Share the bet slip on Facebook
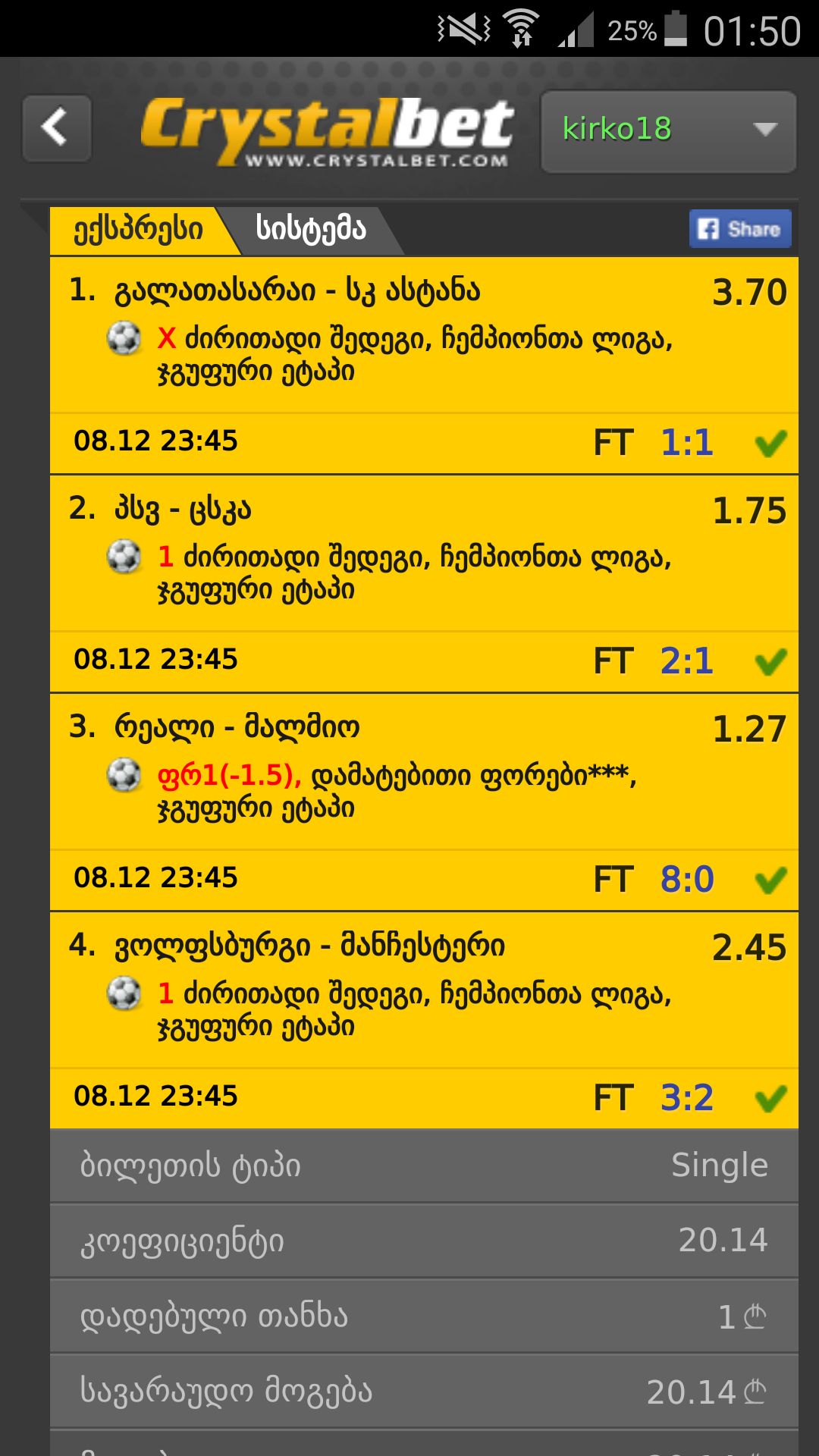Viewport: 819px width, 1456px height. coord(739,229)
